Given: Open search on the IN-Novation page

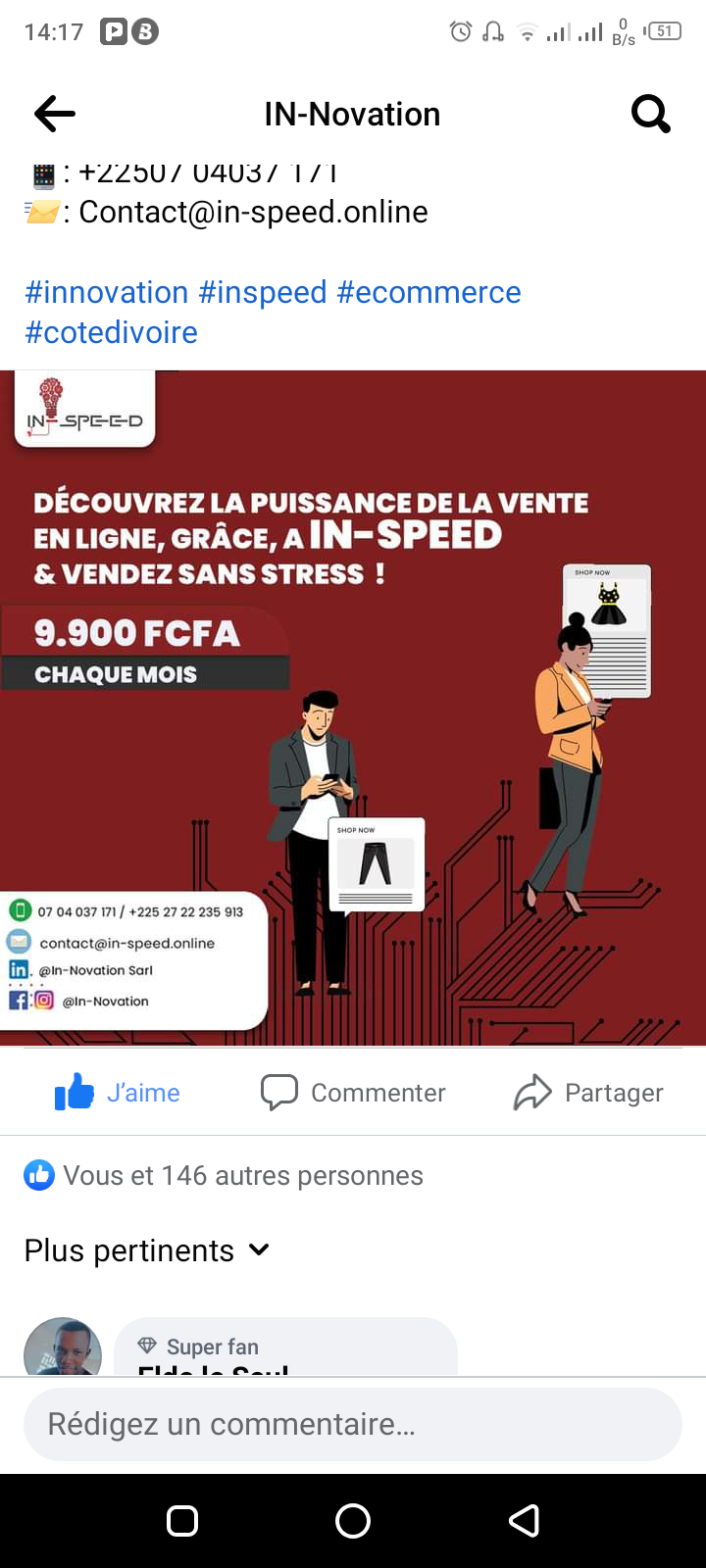Looking at the screenshot, I should coord(650,115).
